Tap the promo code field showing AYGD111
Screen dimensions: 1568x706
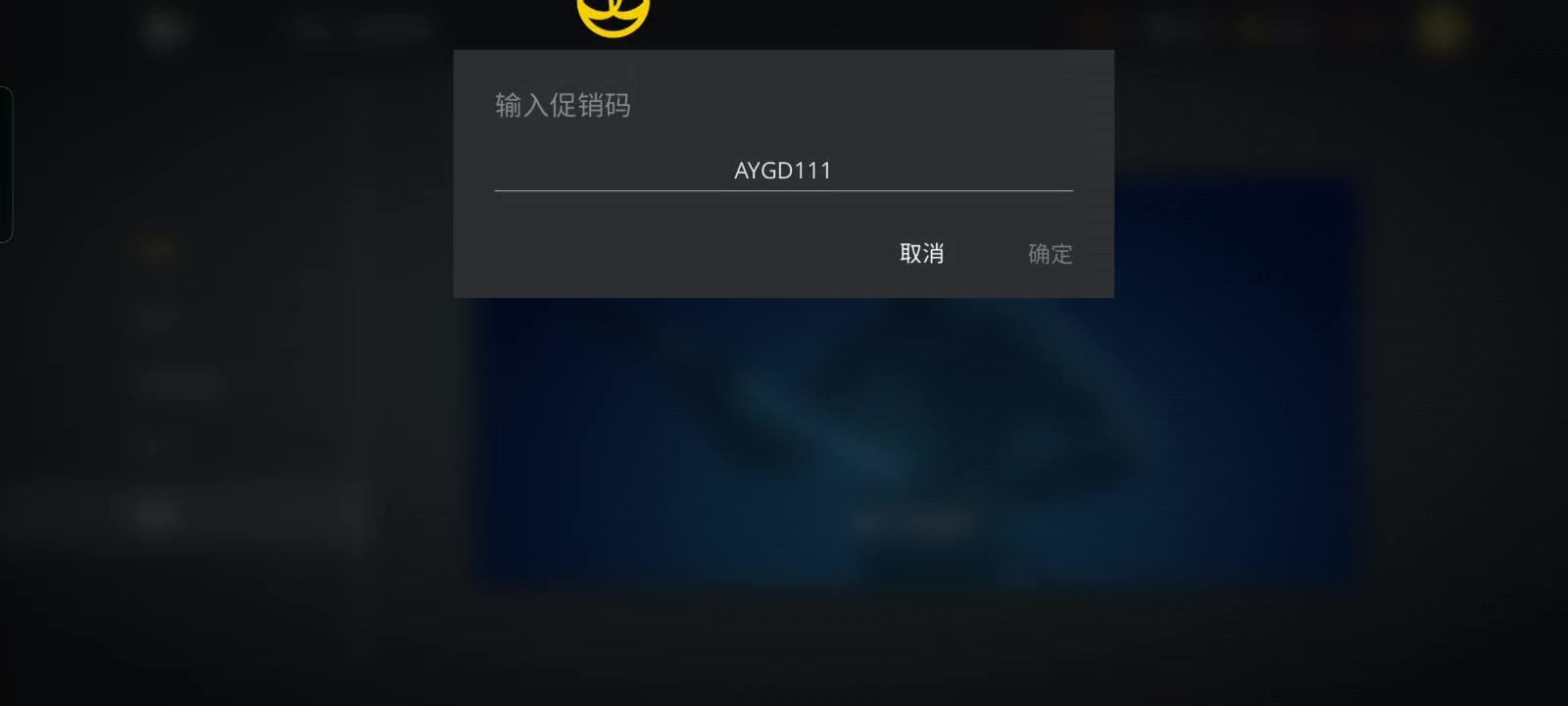tap(783, 171)
